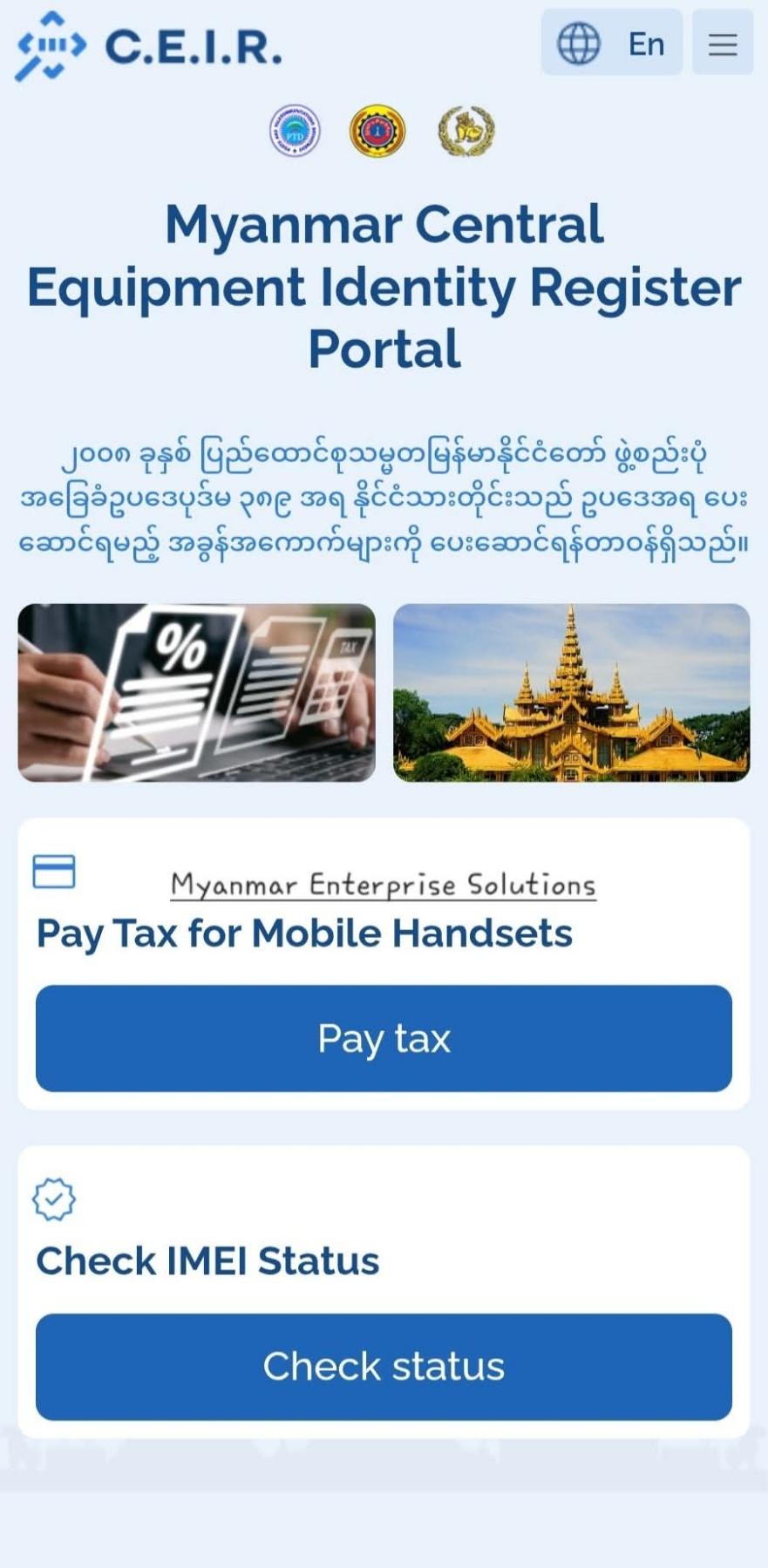Open the hamburger menu
768x1568 pixels.
point(722,44)
